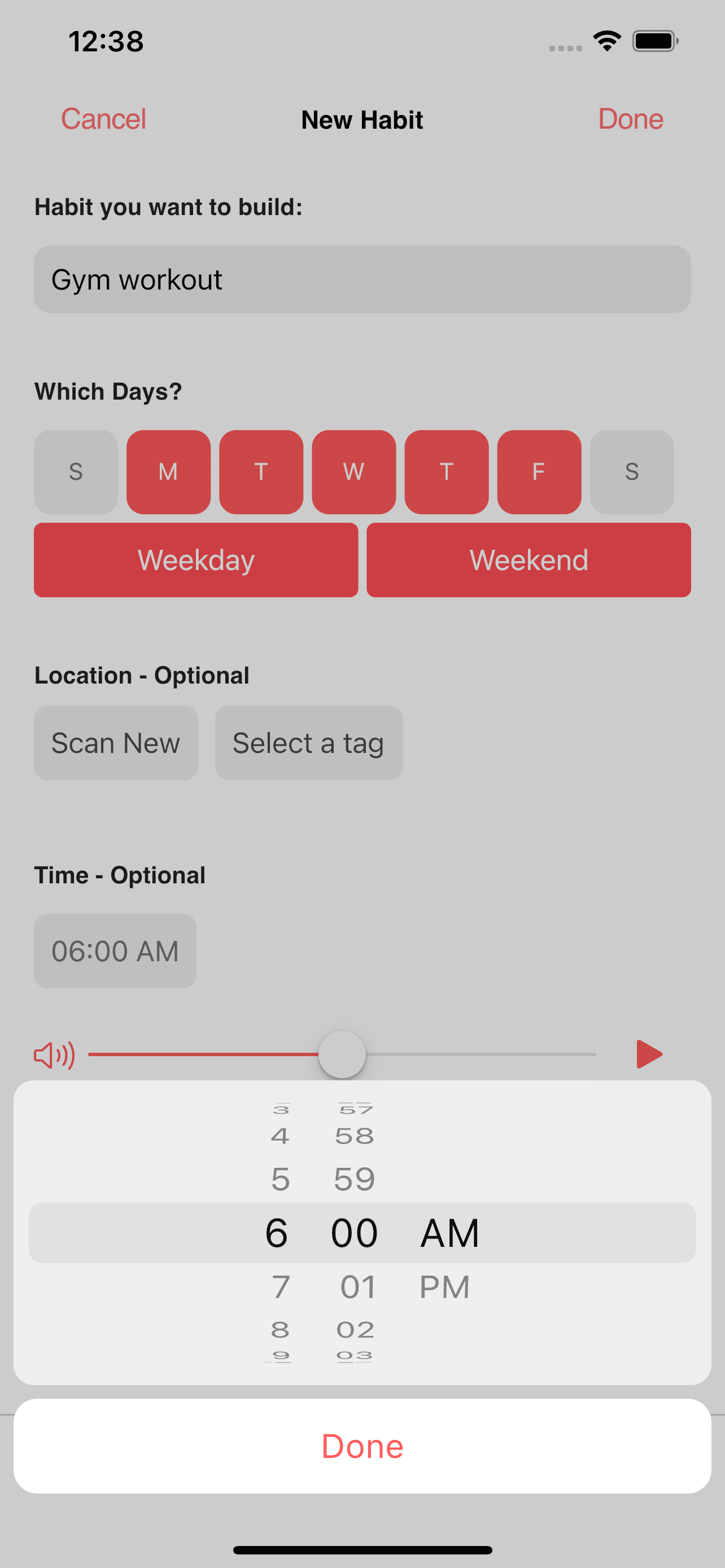The image size is (725, 1568).
Task: Tap Cancel in the navigation bar
Action: (103, 119)
